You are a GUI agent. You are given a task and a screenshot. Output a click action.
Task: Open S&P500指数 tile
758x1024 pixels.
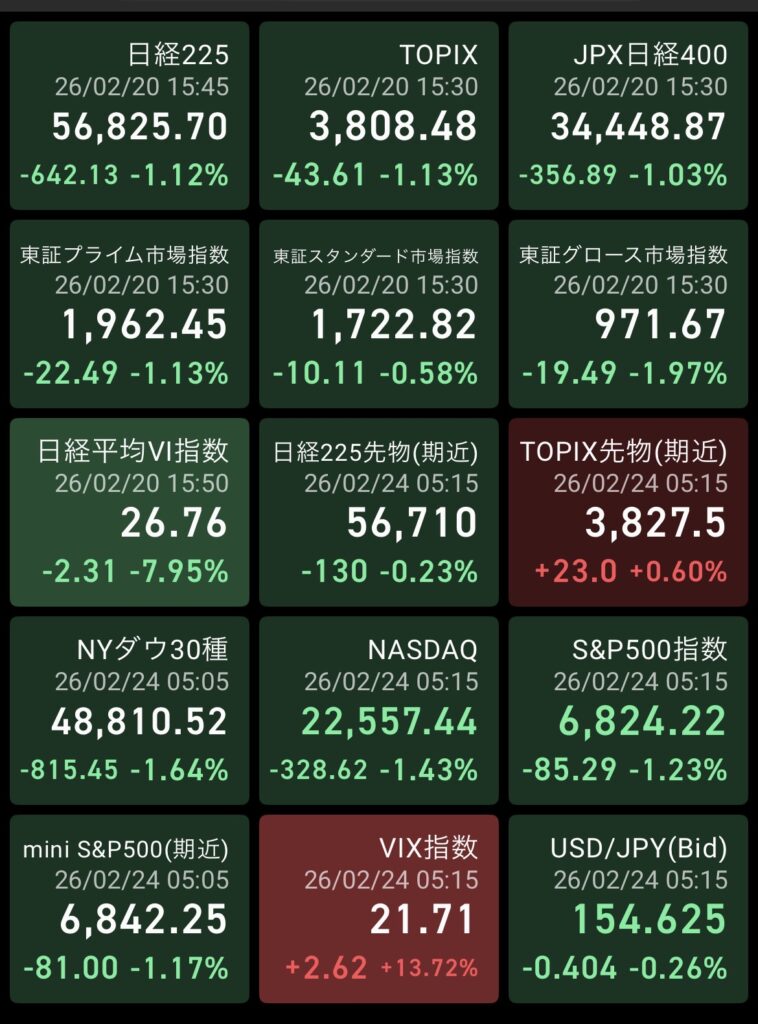point(628,710)
